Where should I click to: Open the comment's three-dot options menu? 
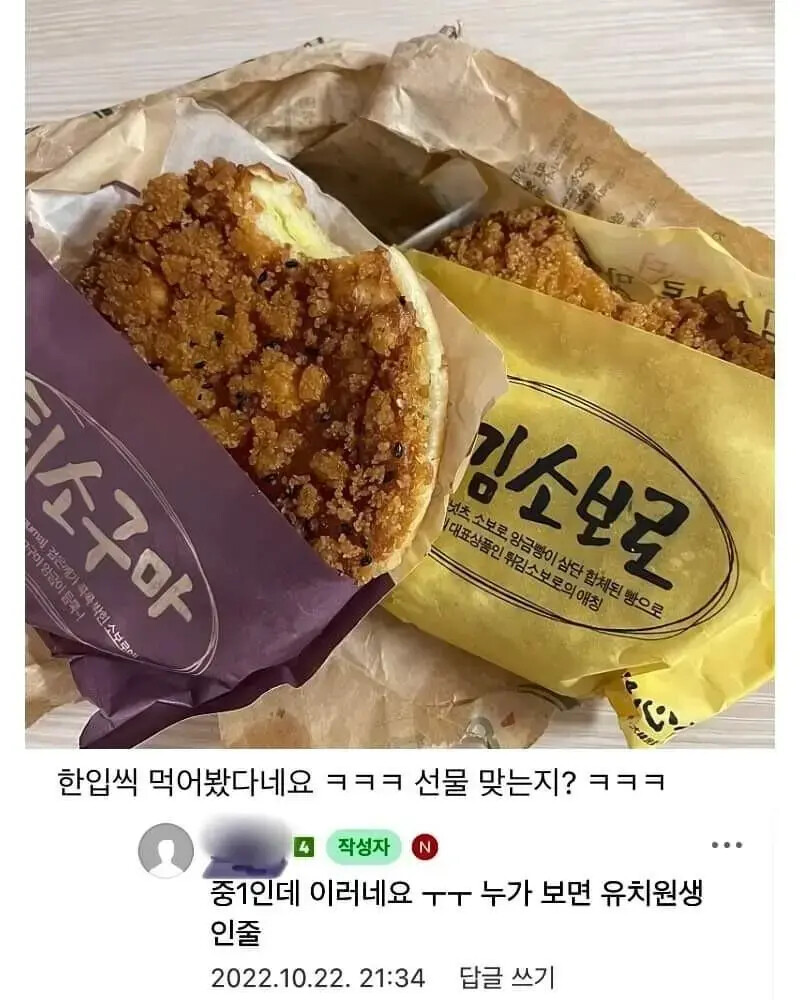coord(727,845)
